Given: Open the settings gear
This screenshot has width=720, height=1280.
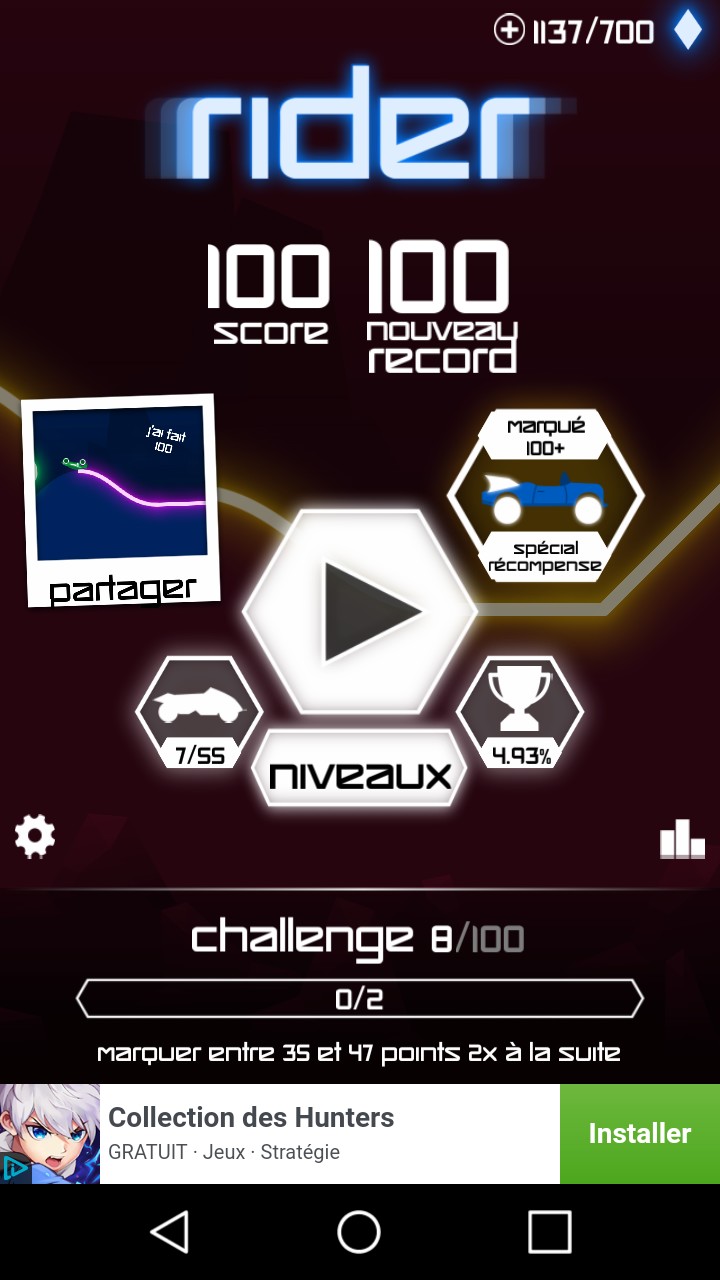Looking at the screenshot, I should [35, 836].
